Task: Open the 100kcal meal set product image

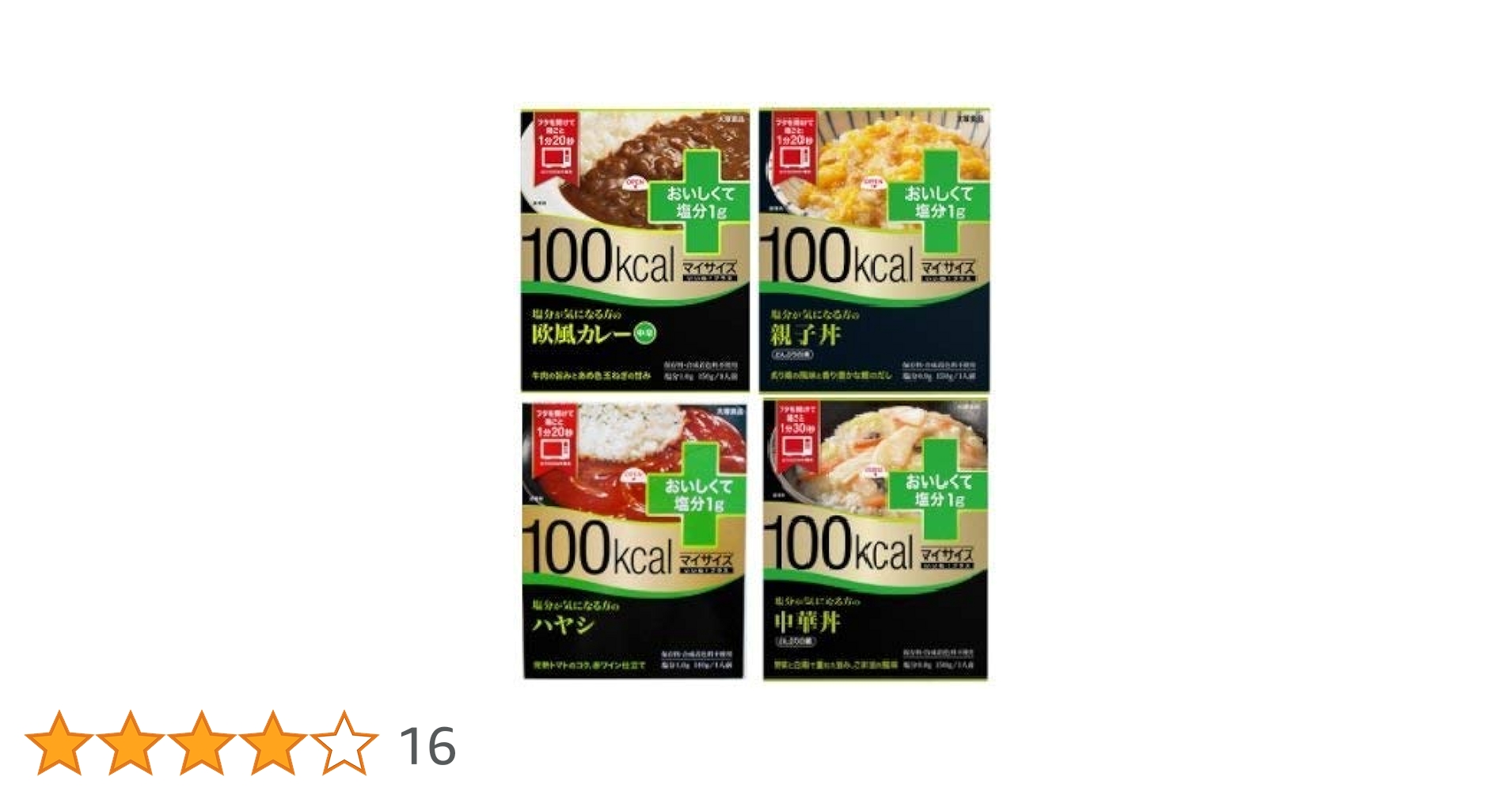Action: [x=754, y=394]
